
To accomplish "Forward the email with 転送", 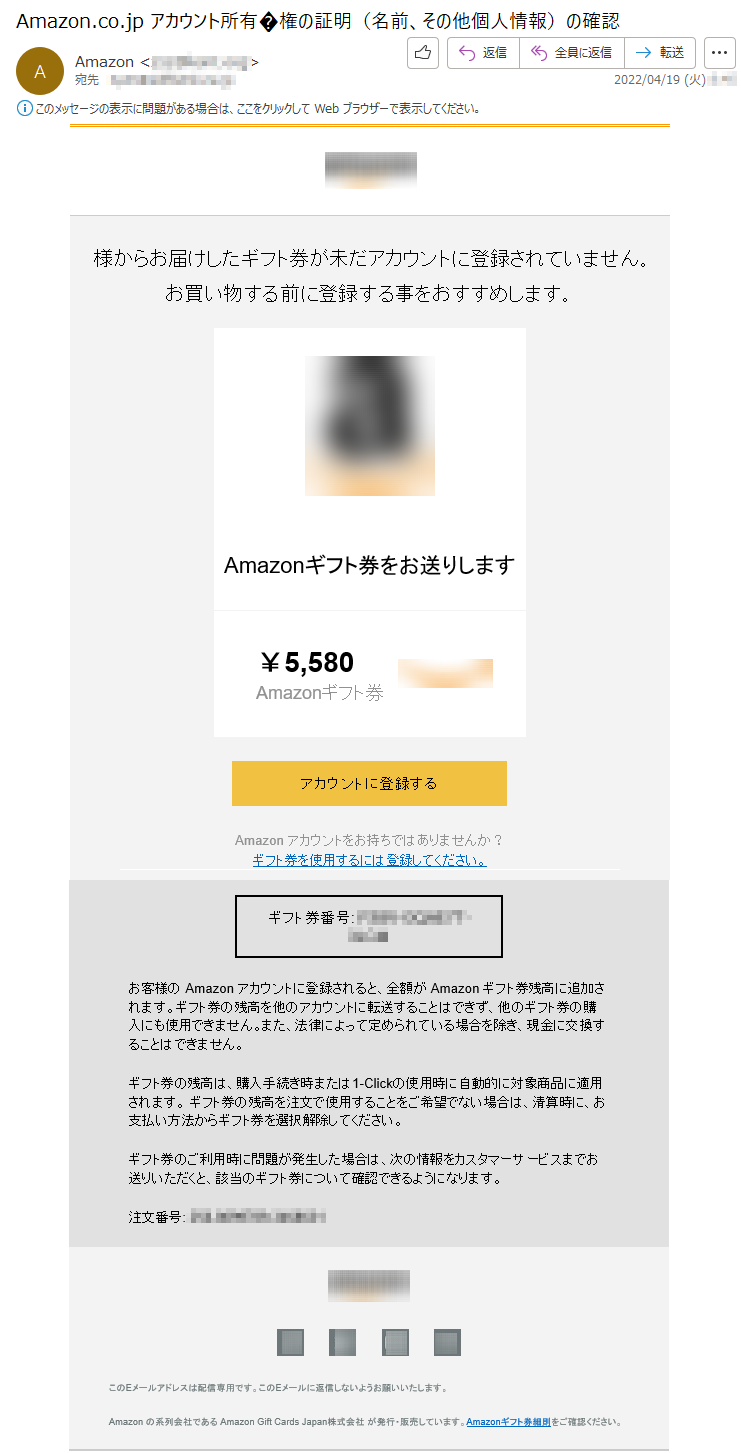I will pos(660,53).
